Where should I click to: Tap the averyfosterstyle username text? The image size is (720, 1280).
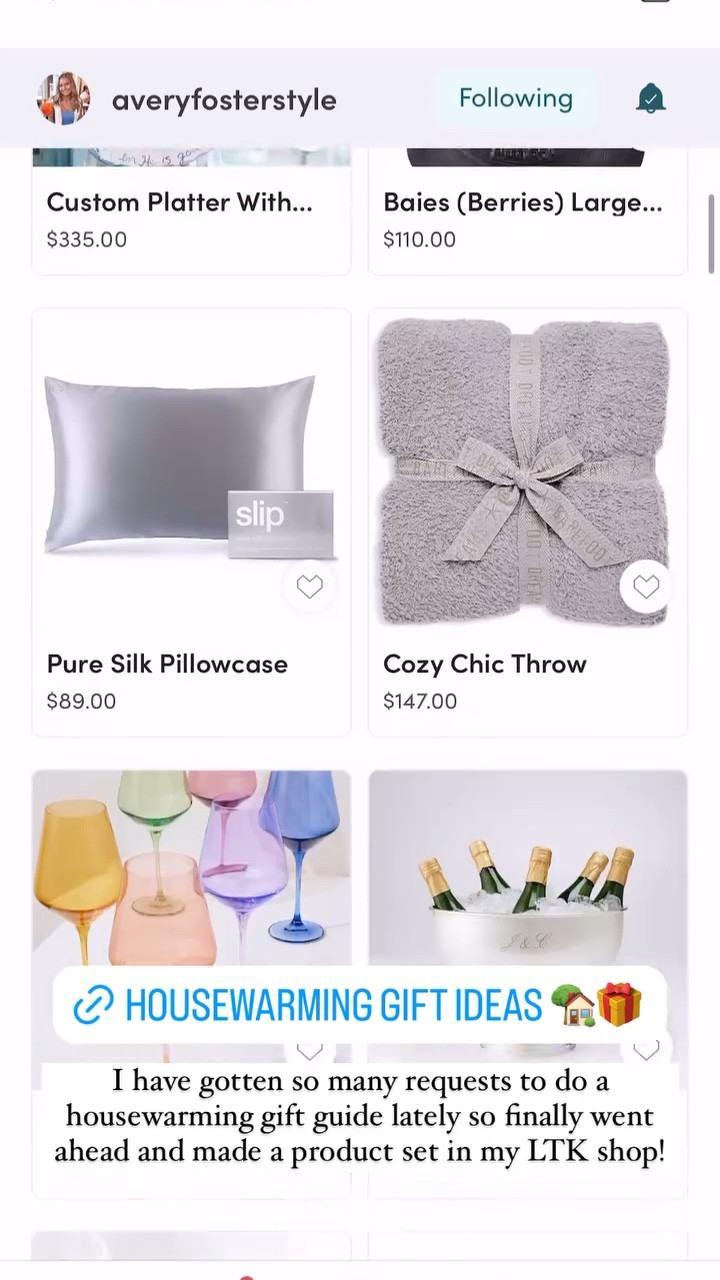coord(224,99)
